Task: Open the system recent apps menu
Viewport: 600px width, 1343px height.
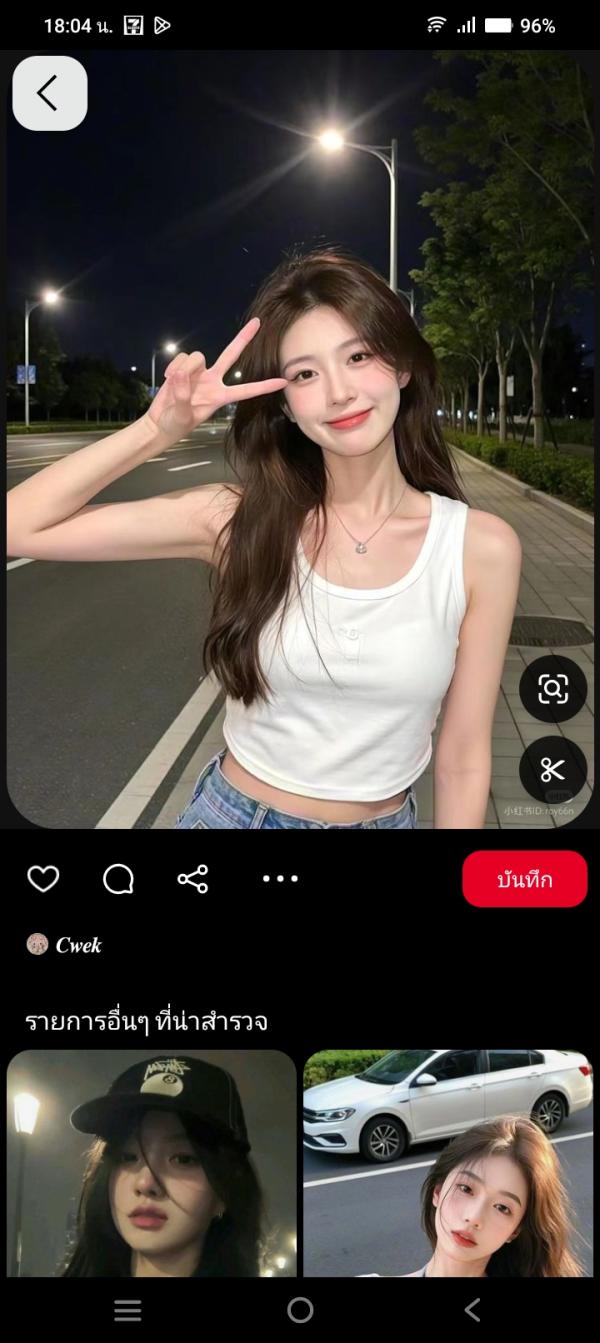Action: pyautogui.click(x=127, y=1310)
